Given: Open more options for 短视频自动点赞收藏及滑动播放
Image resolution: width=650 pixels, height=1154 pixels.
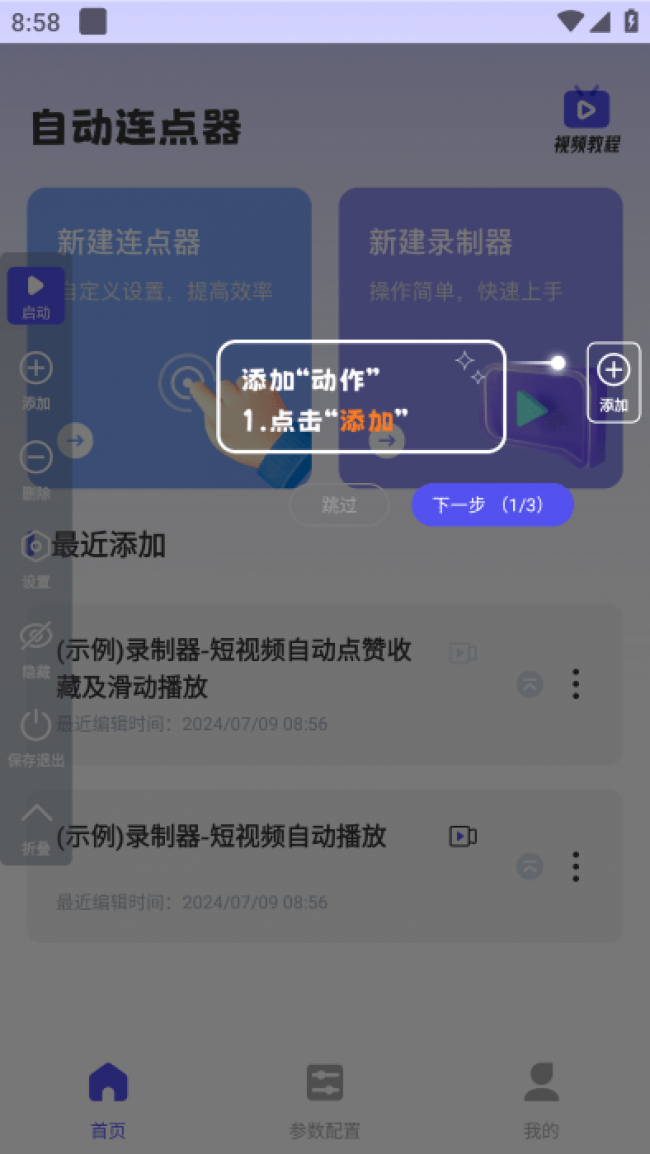Looking at the screenshot, I should pos(575,684).
